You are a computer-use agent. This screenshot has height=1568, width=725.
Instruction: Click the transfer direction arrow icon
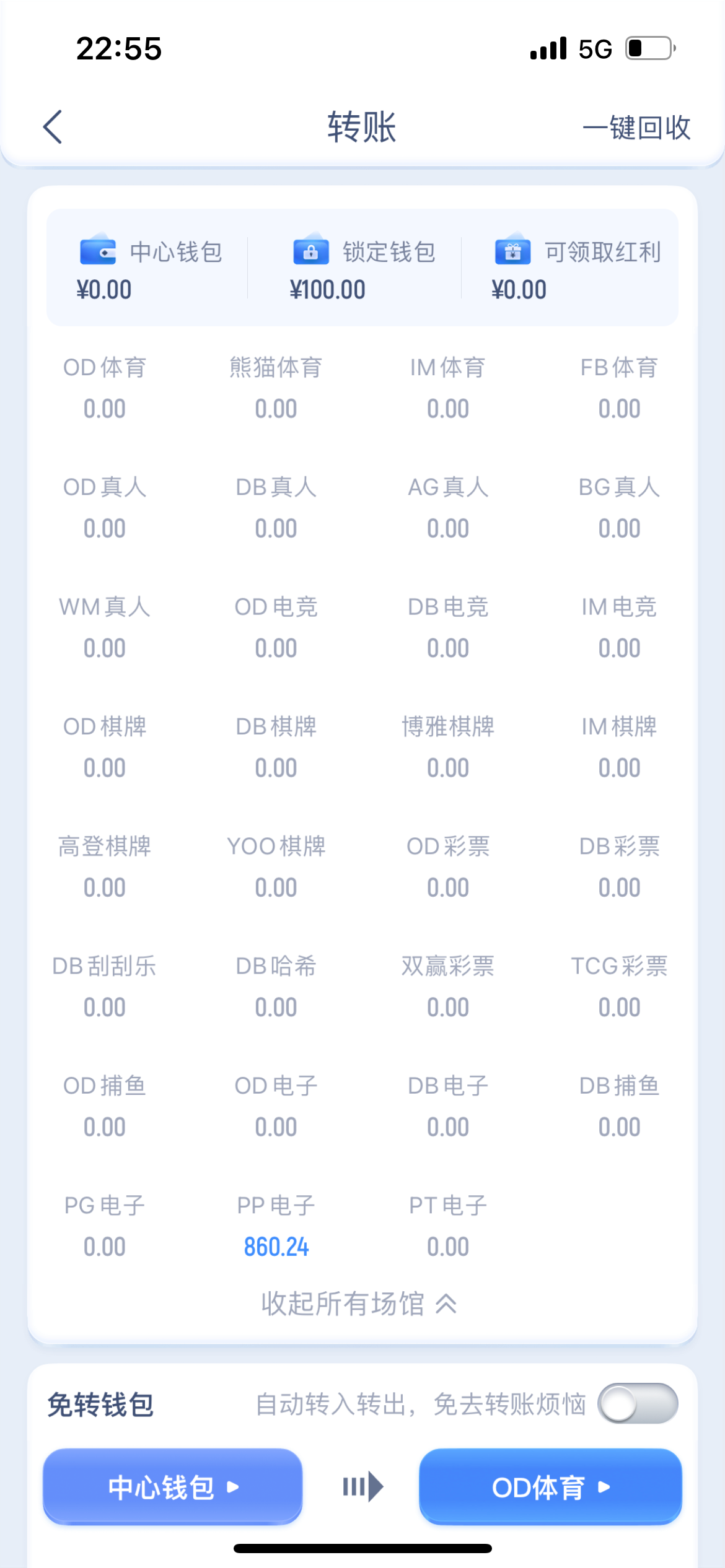tap(362, 1487)
